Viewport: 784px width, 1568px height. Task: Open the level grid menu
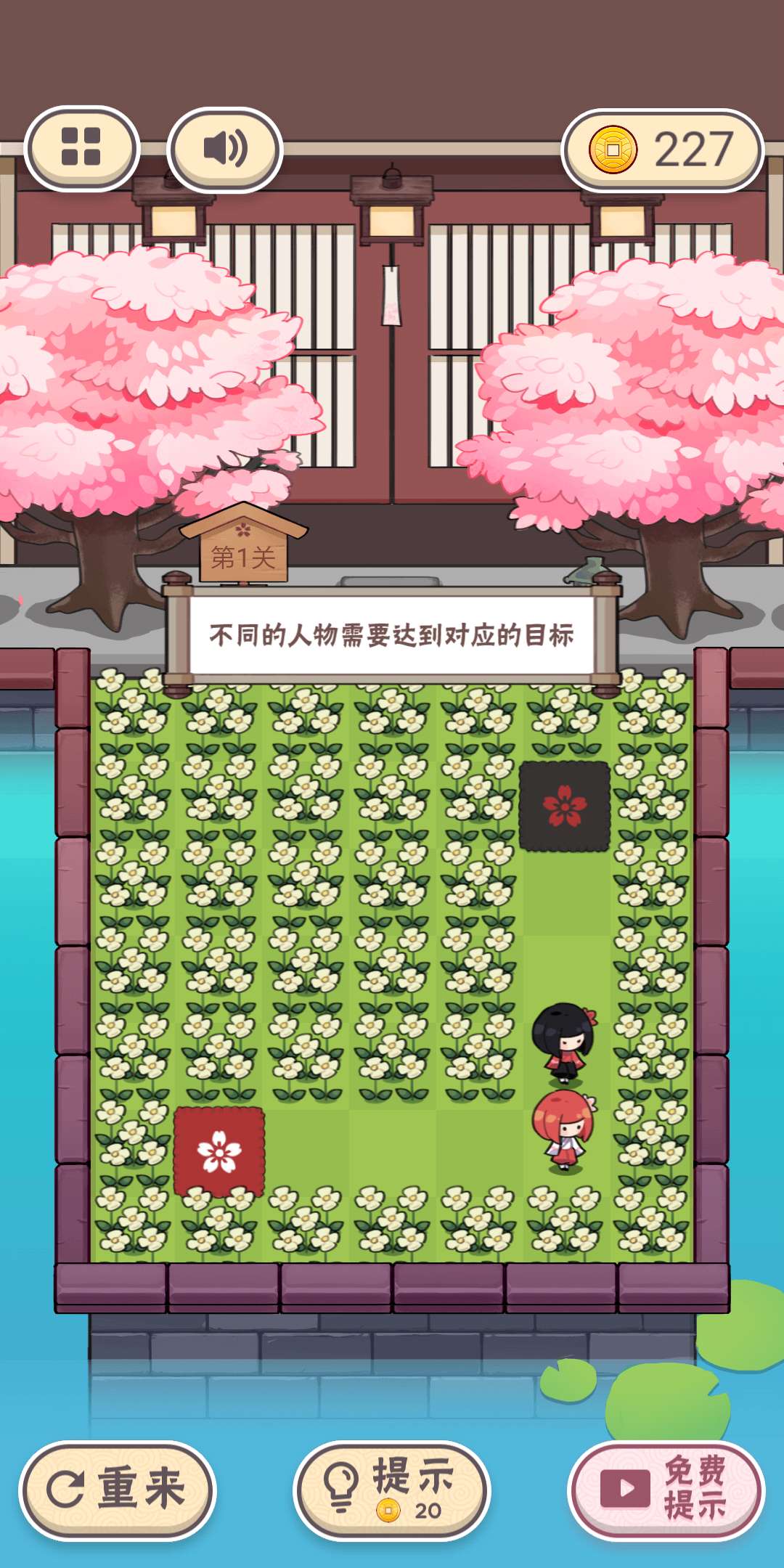pos(81,148)
